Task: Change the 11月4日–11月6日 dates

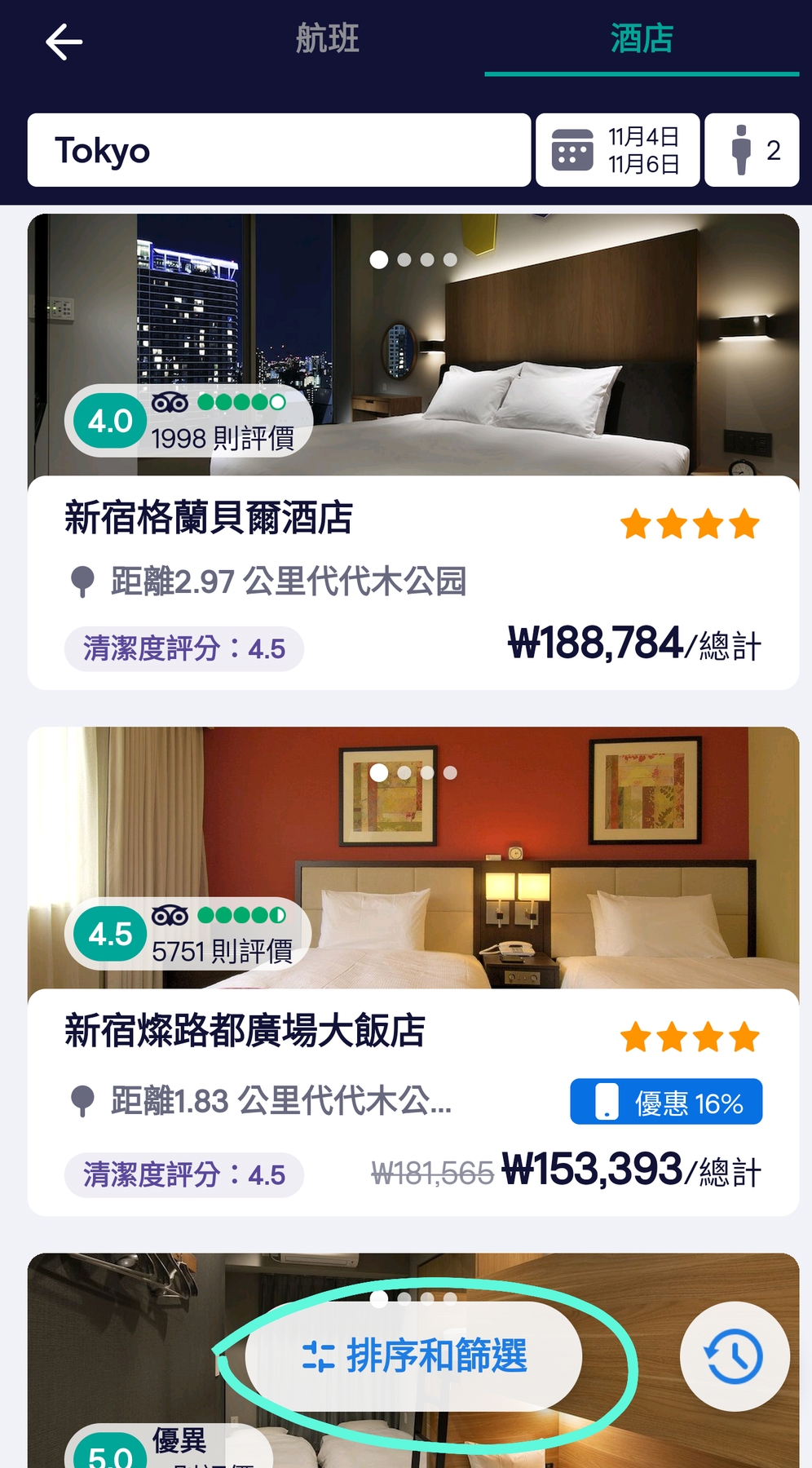Action: [617, 151]
